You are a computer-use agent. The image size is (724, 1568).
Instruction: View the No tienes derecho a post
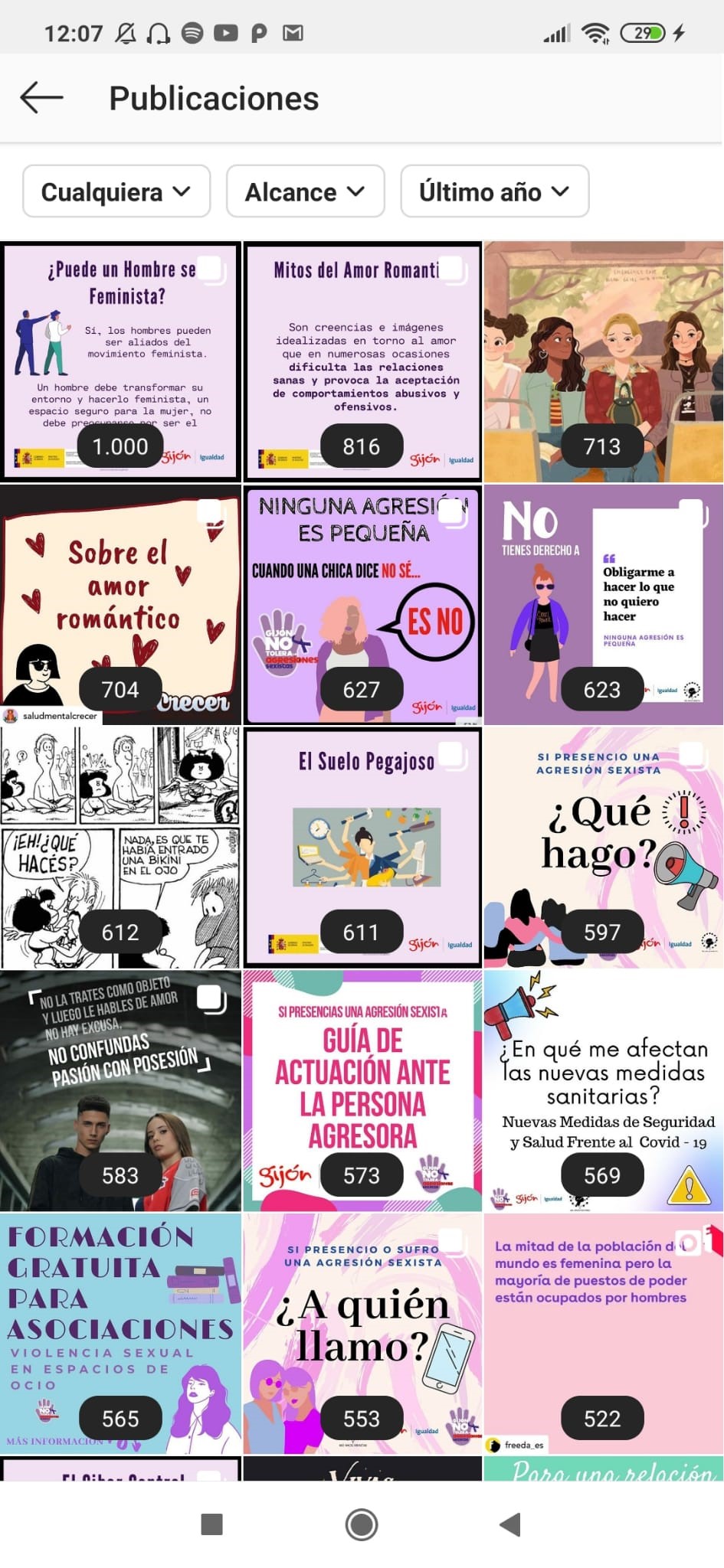pos(604,605)
